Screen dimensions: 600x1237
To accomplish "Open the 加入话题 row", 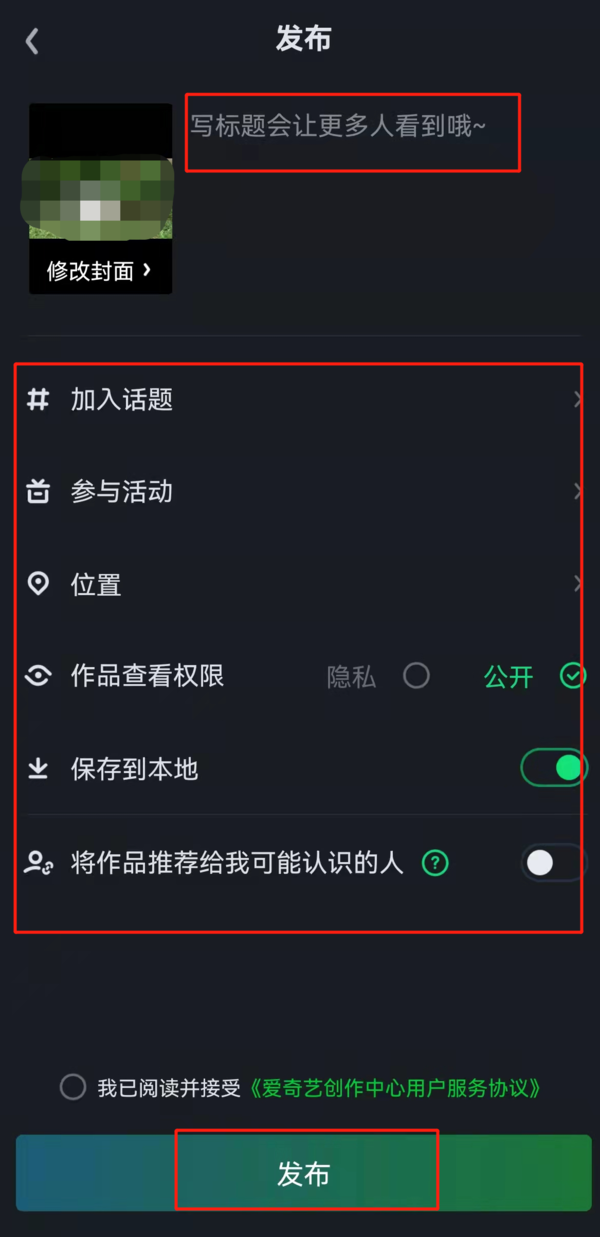I will pos(300,400).
